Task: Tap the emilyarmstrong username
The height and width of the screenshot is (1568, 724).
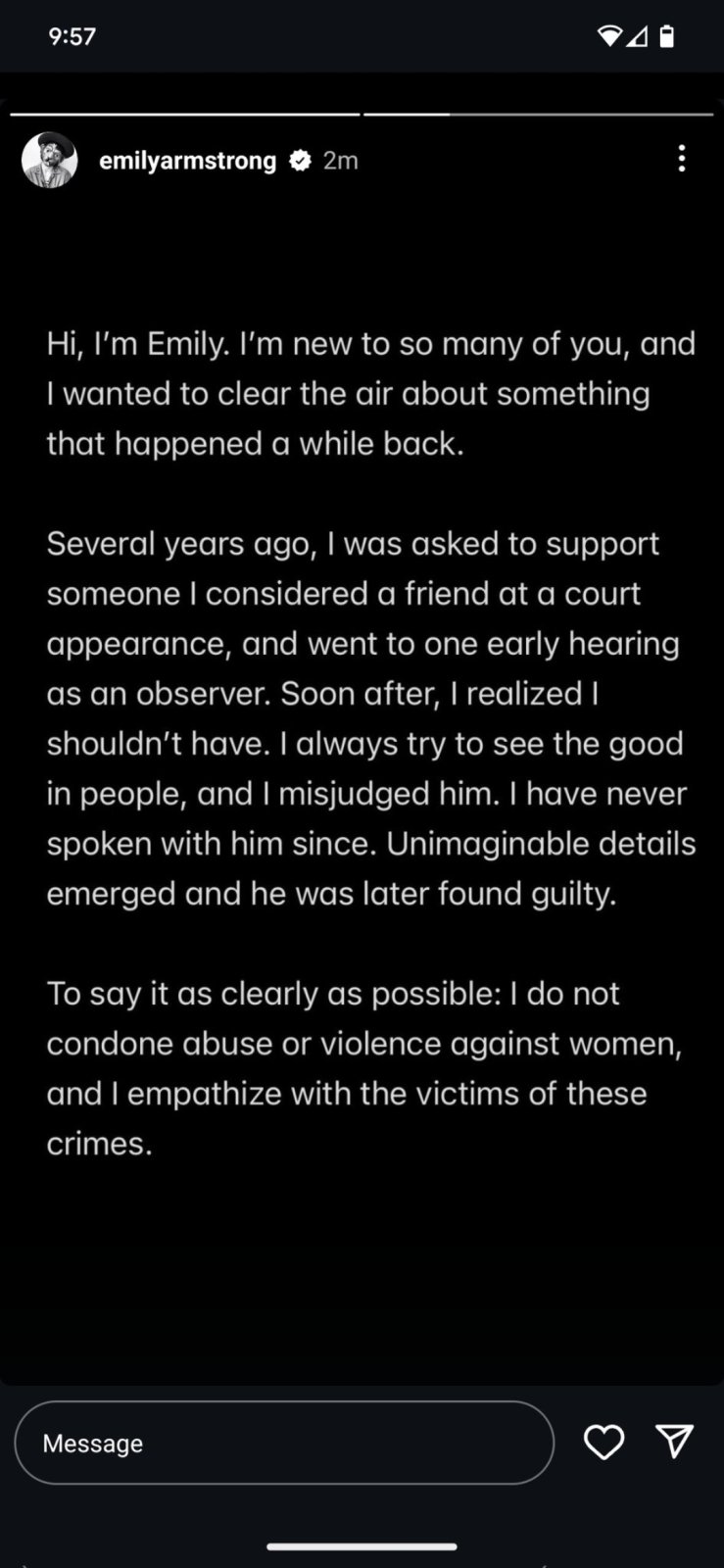Action: coord(187,160)
